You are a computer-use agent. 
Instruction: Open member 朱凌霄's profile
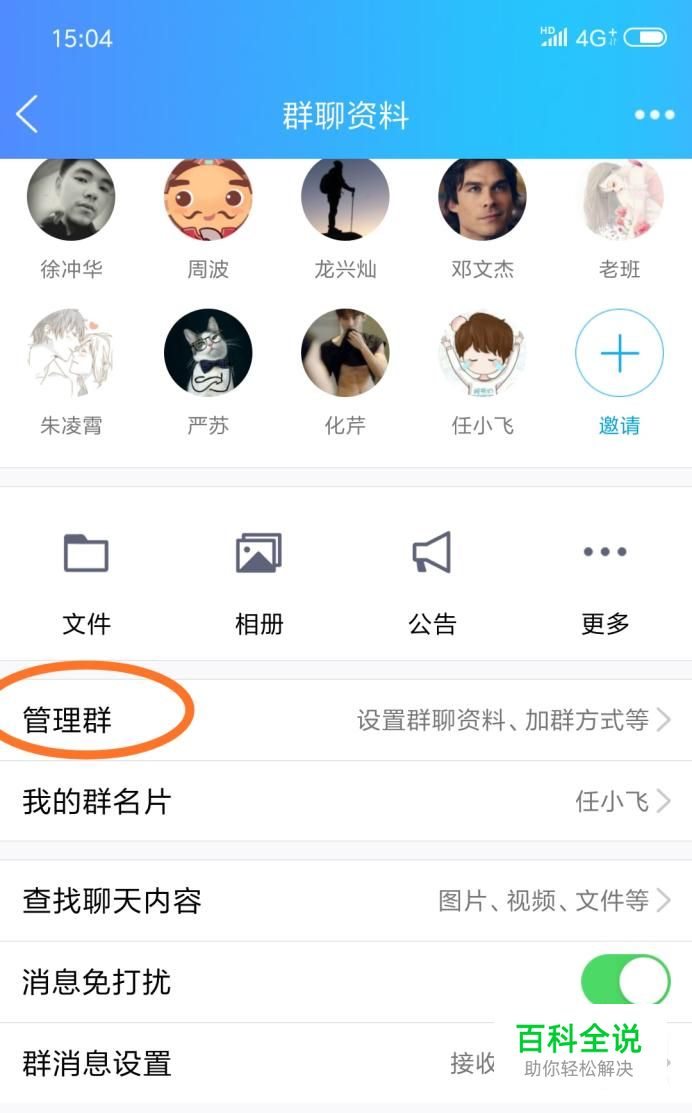click(71, 353)
